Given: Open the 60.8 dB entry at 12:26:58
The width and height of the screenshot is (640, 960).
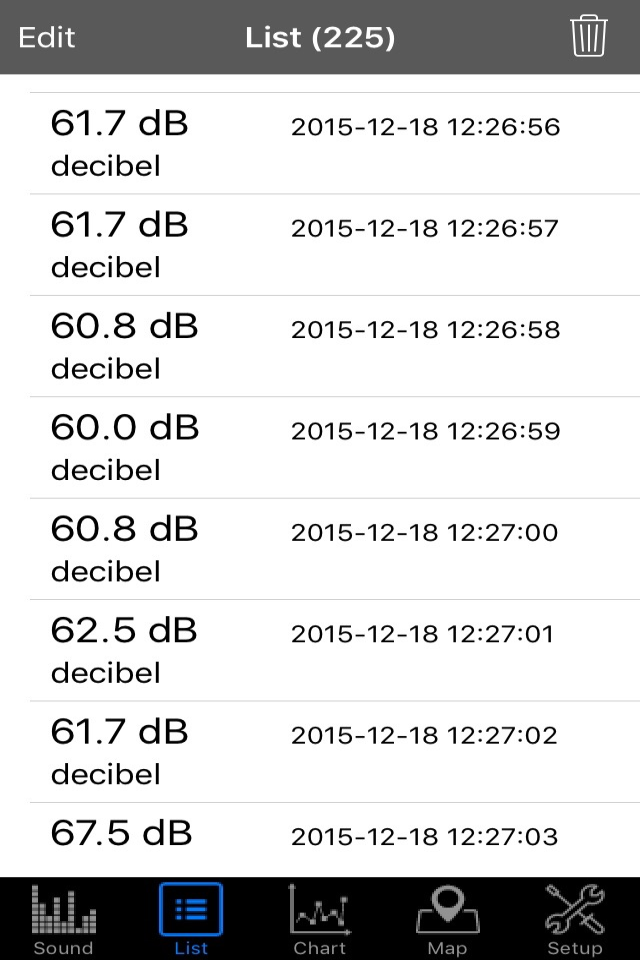Looking at the screenshot, I should coord(320,346).
